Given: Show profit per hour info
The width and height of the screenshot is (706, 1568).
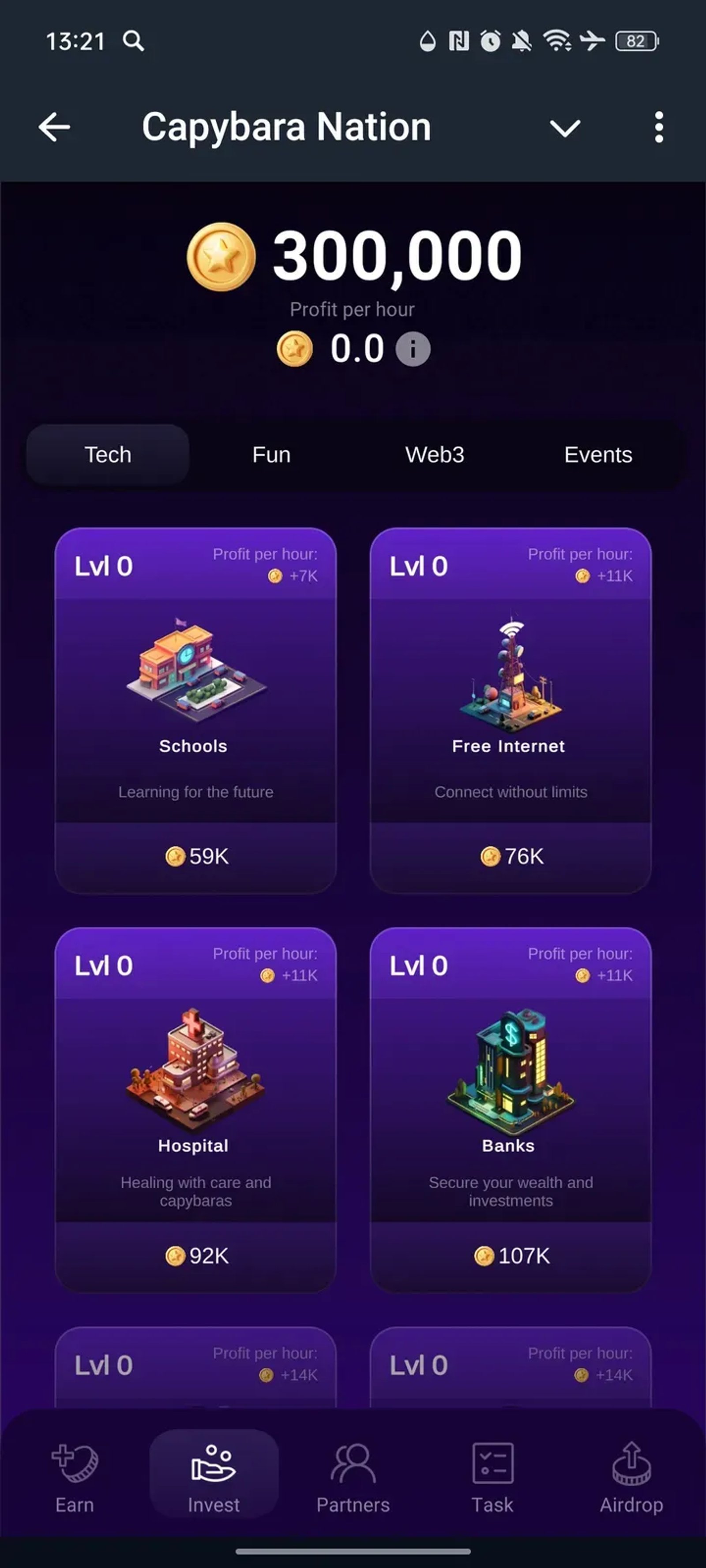Looking at the screenshot, I should point(413,349).
